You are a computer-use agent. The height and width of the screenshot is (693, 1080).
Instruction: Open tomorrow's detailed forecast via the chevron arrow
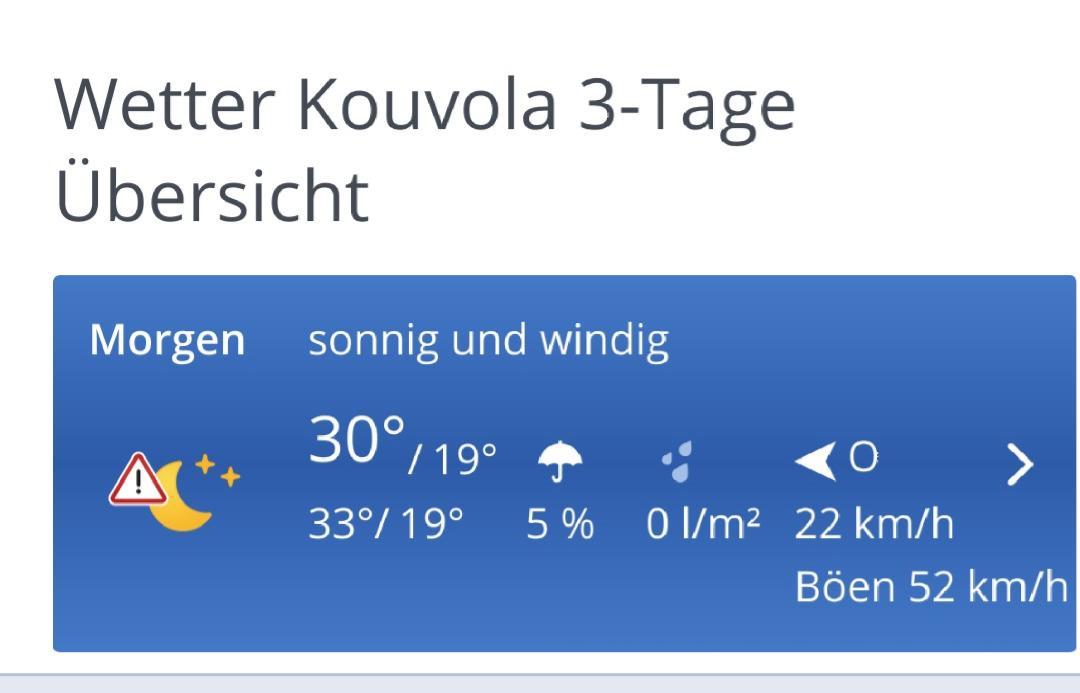1018,464
